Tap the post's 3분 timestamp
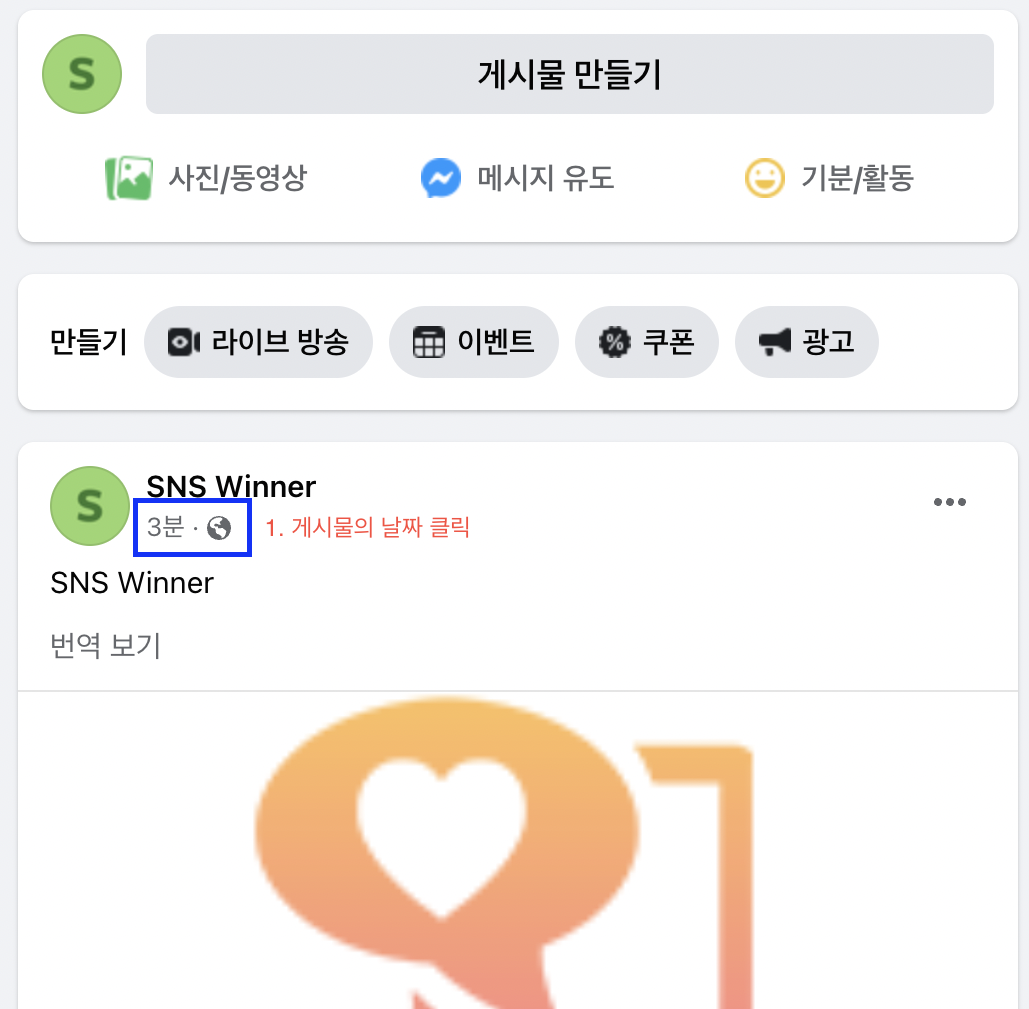 click(x=165, y=528)
